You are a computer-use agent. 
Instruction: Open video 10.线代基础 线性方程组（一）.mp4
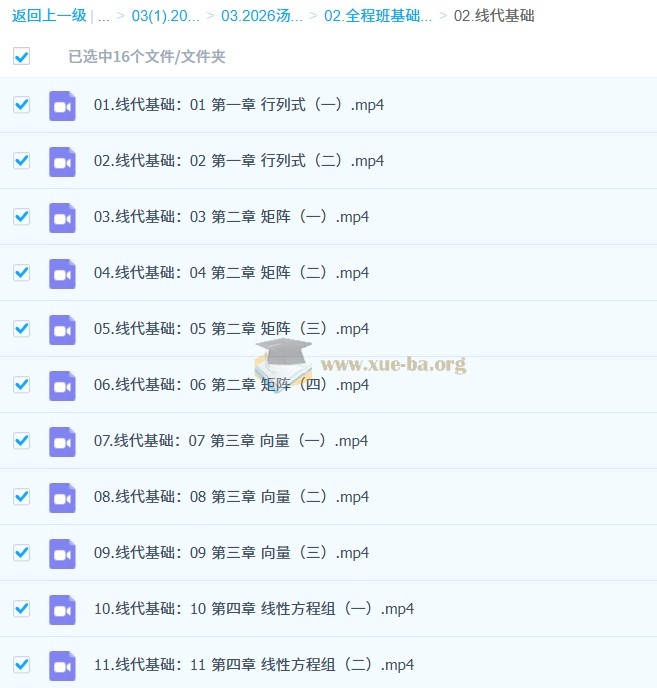[253, 609]
